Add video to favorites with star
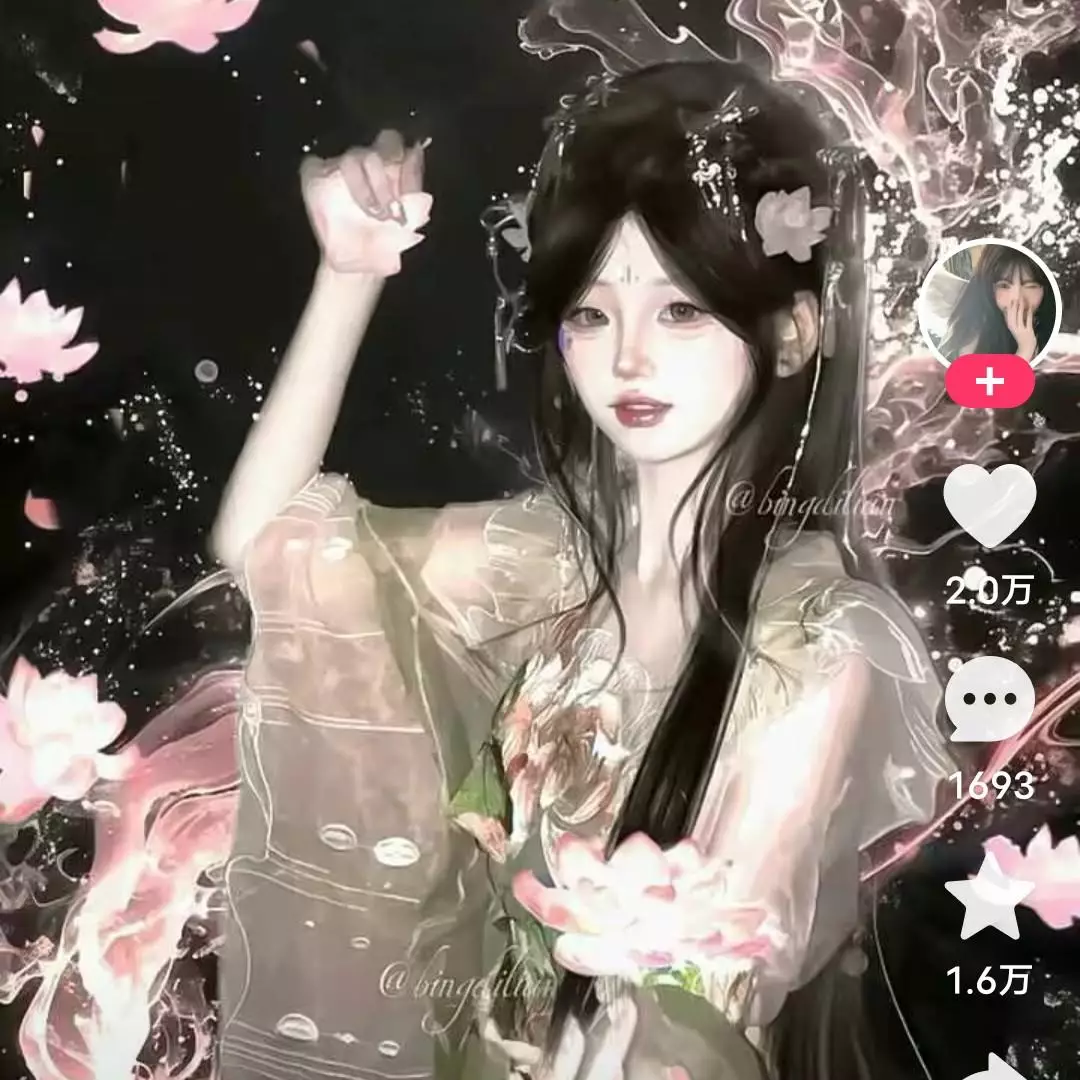The height and width of the screenshot is (1080, 1080). point(989,895)
